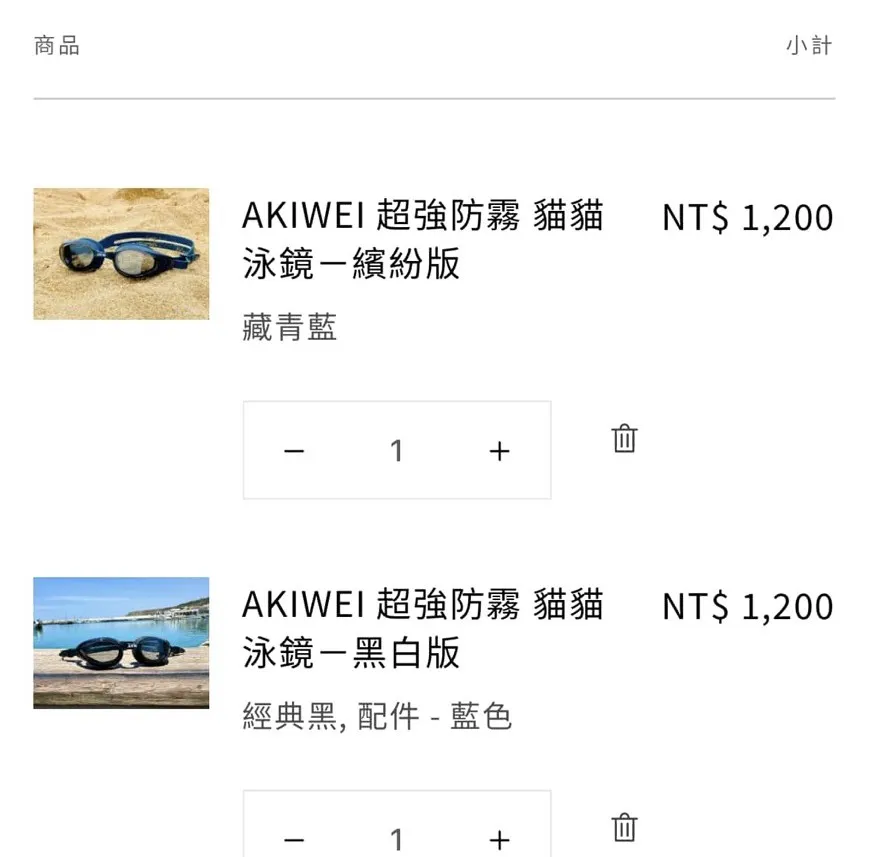This screenshot has height=857, width=869.
Task: Delete 黑白版 goggles from the cart
Action: pyautogui.click(x=624, y=828)
